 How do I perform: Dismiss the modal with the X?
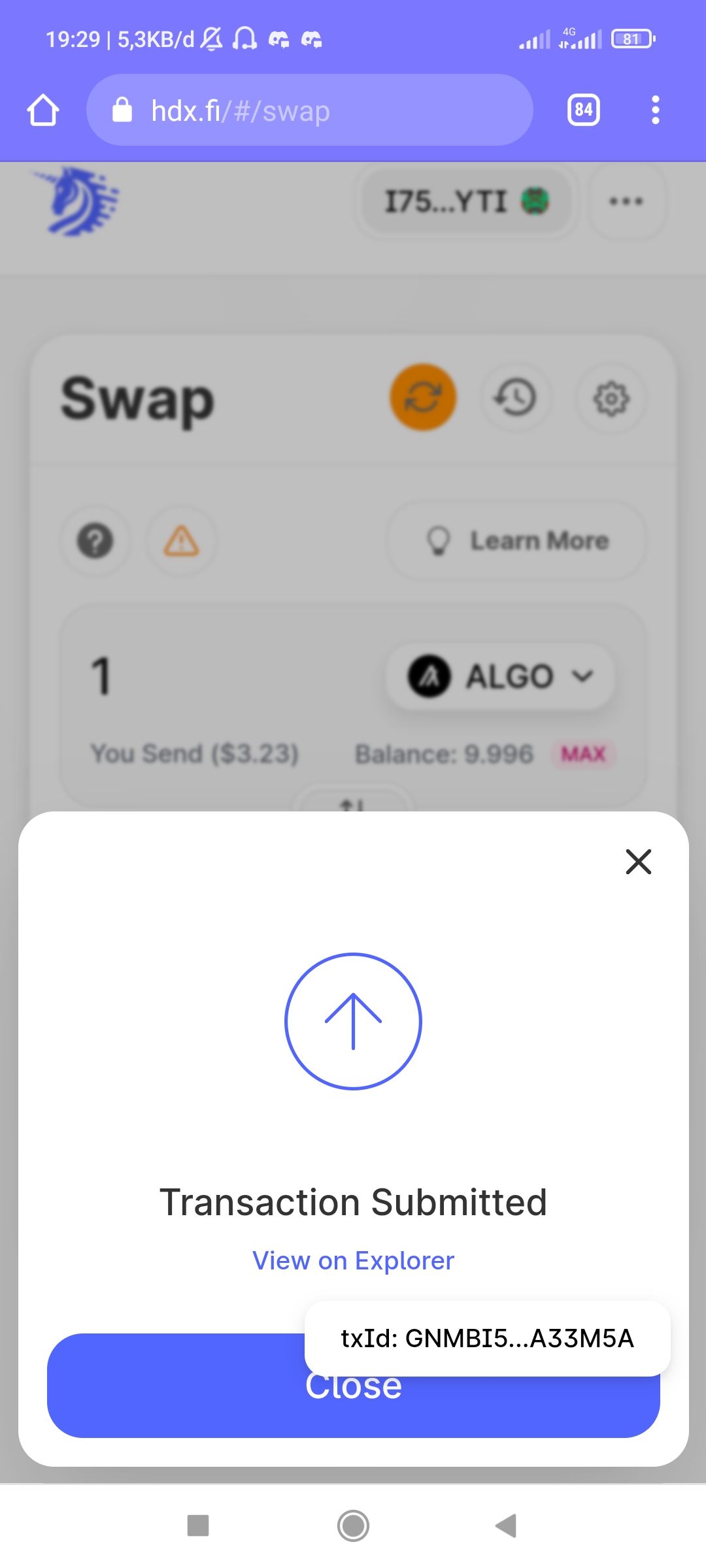pyautogui.click(x=638, y=862)
